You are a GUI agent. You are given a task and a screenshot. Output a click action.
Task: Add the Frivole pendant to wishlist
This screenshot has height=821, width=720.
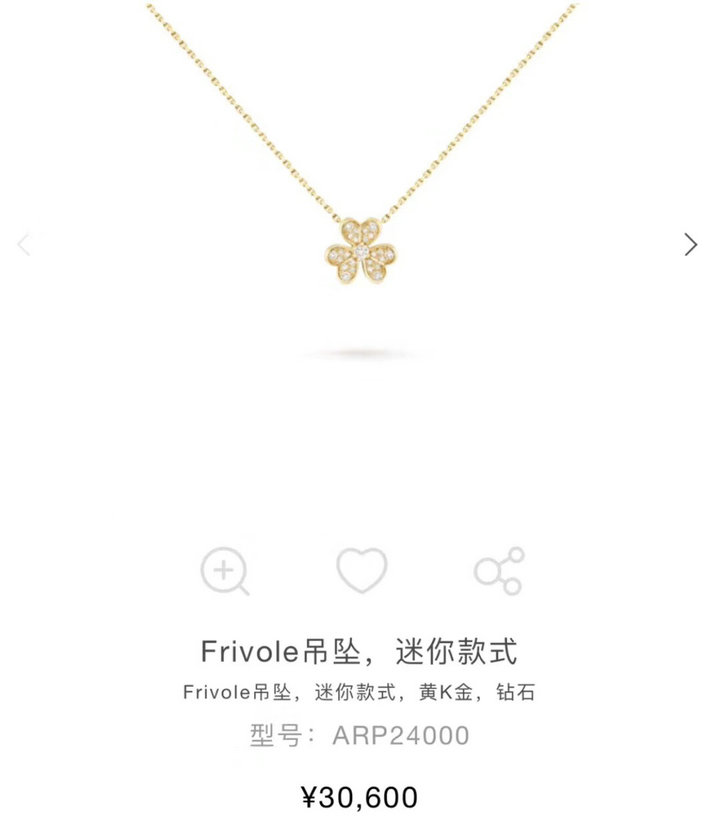[361, 570]
